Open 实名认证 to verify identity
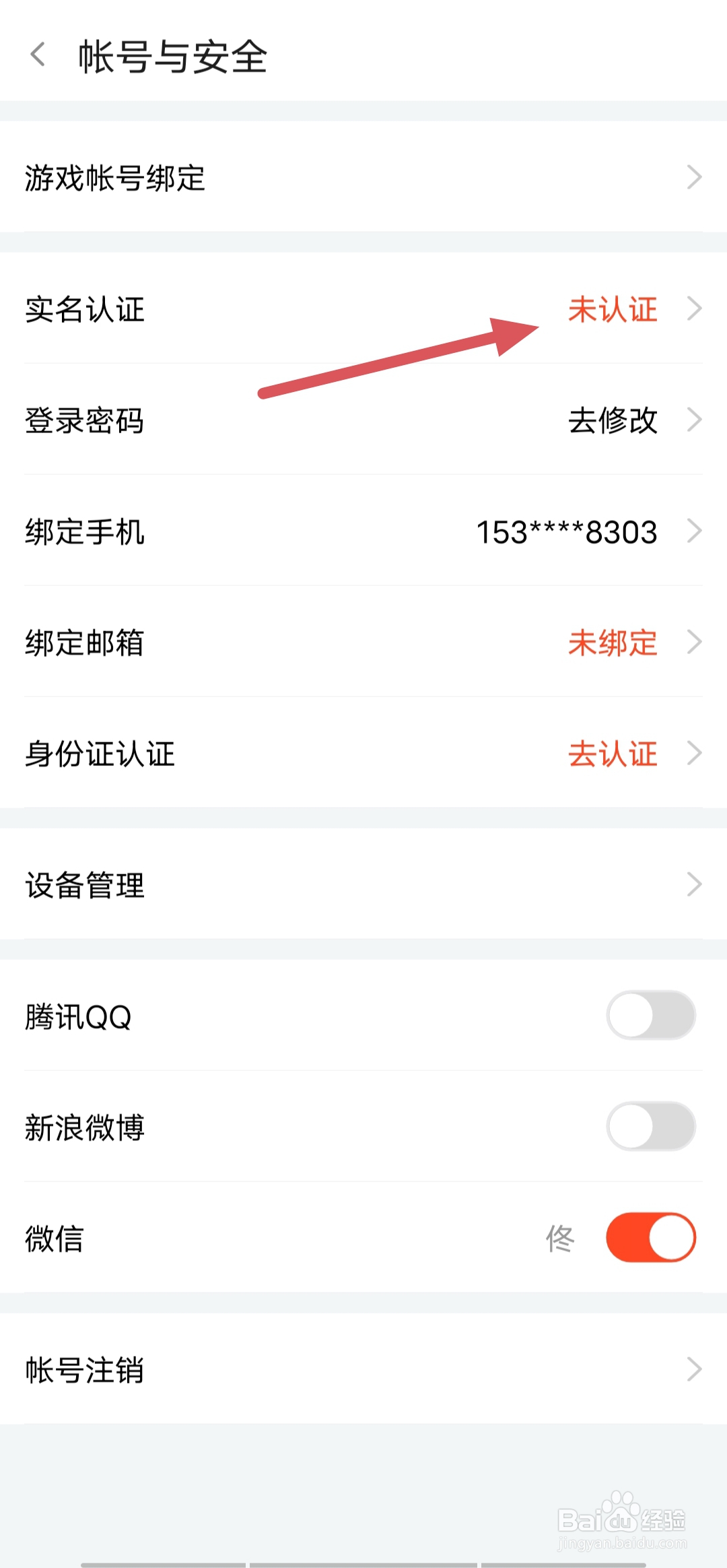727x1568 pixels. click(363, 309)
